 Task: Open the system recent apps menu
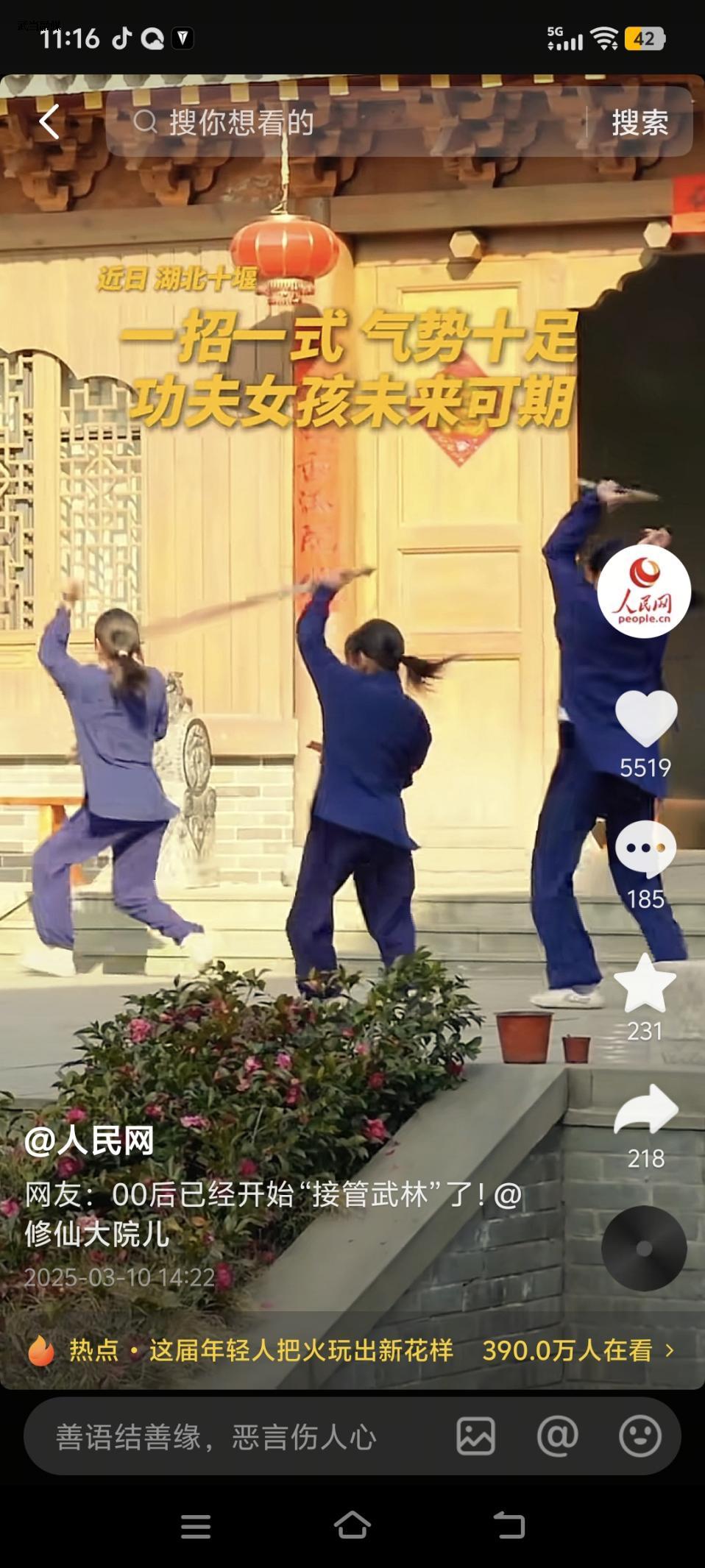click(196, 1527)
